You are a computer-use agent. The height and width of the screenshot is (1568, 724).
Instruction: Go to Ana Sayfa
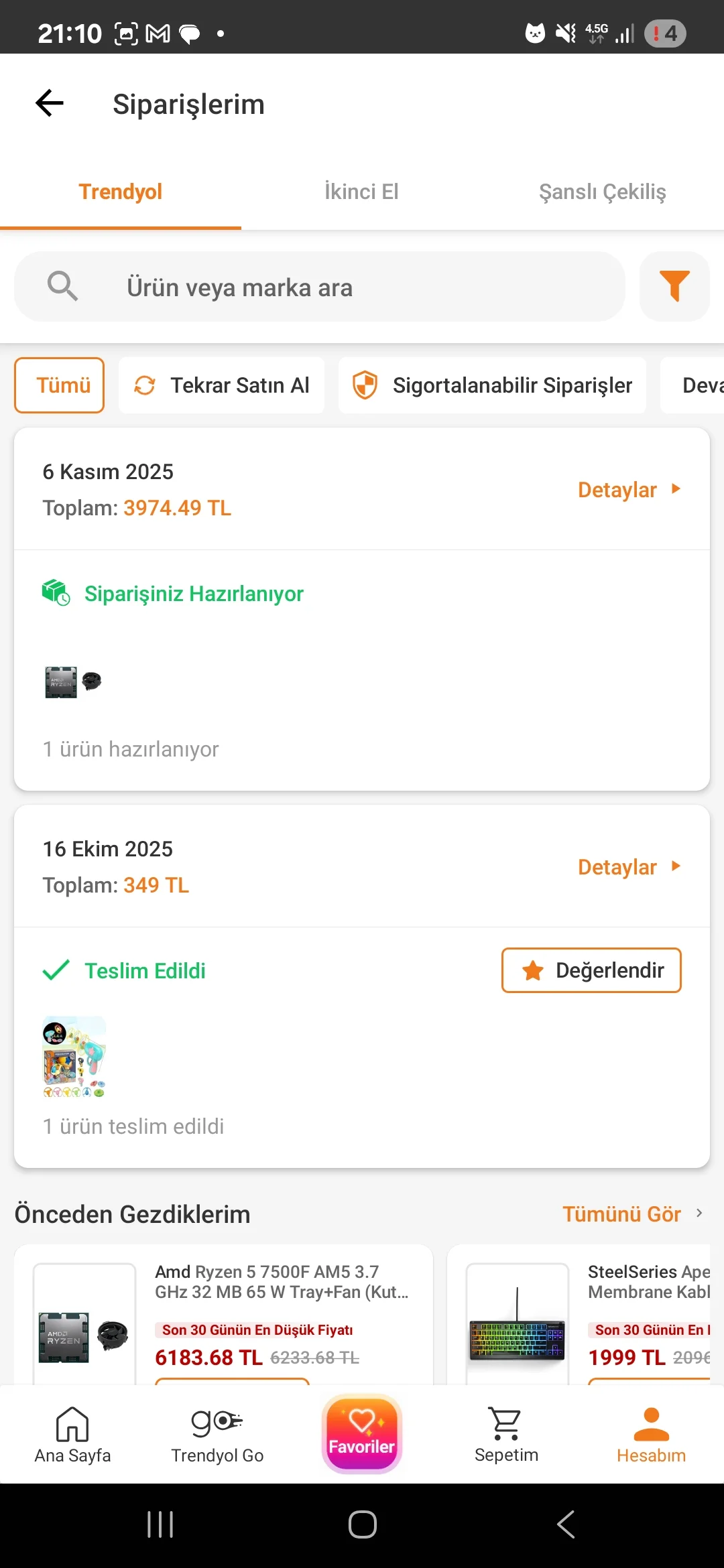point(72,1434)
